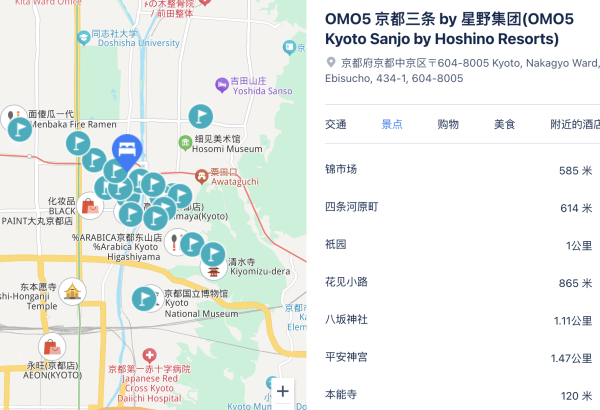Open the 花见小路 attraction row
The width and height of the screenshot is (600, 410).
pos(459,283)
